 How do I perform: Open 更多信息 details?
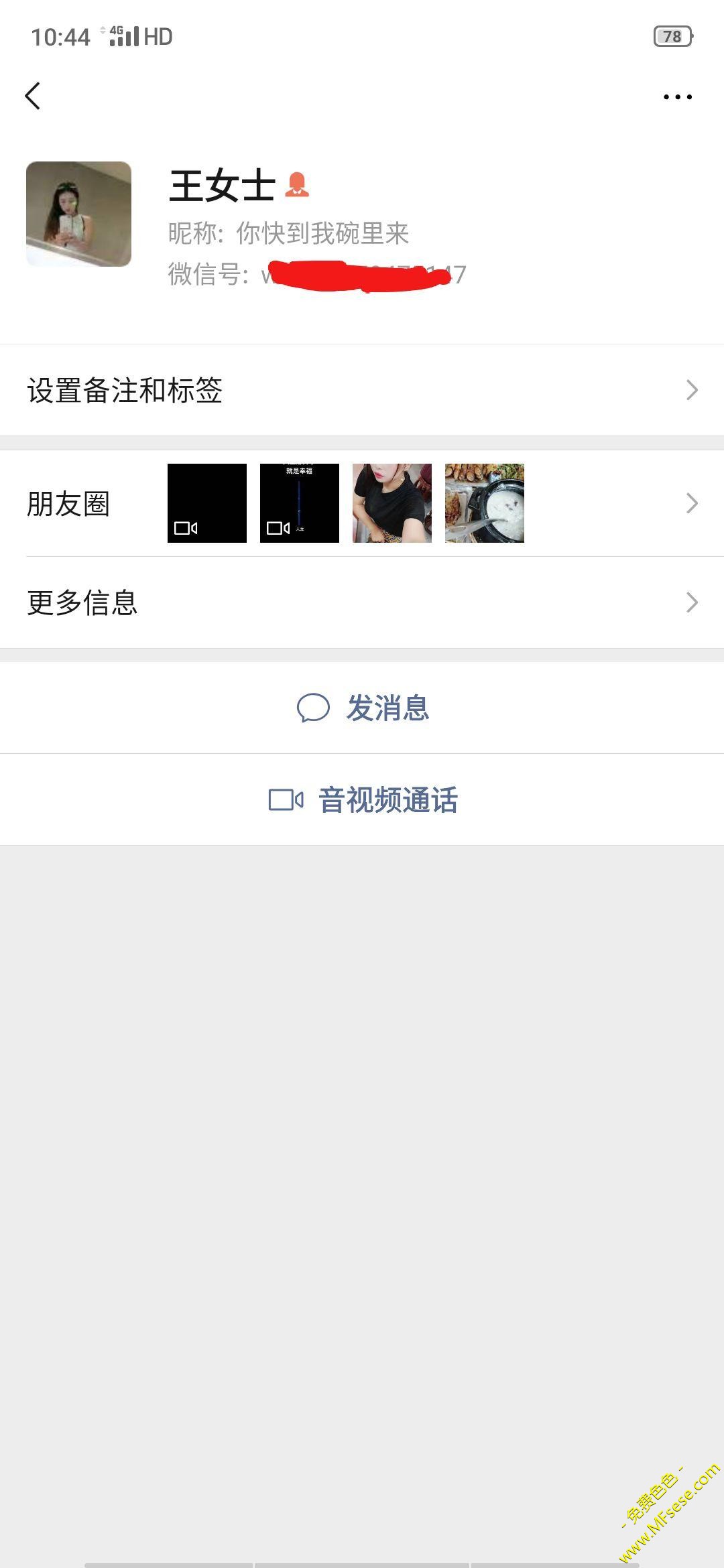362,602
